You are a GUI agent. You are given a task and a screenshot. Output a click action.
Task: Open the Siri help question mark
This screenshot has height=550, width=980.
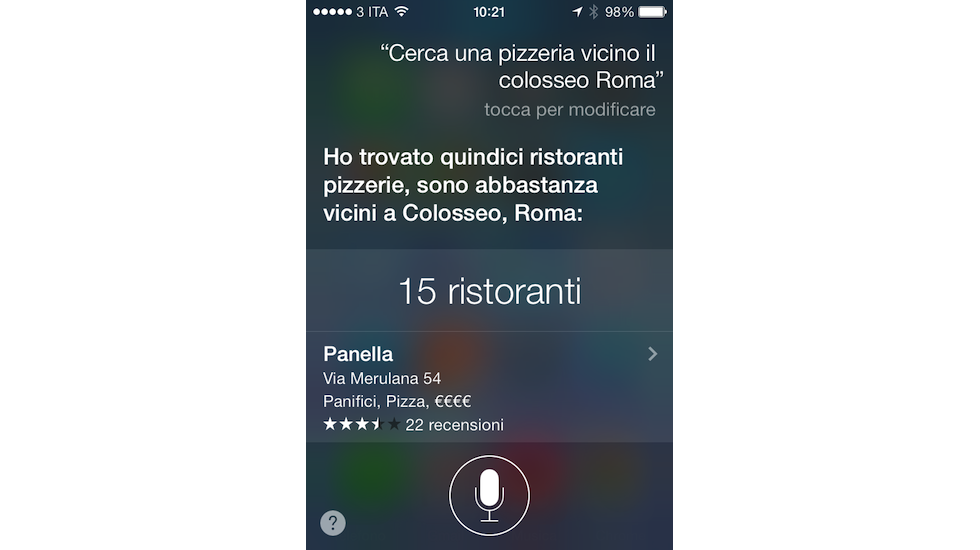click(x=333, y=522)
